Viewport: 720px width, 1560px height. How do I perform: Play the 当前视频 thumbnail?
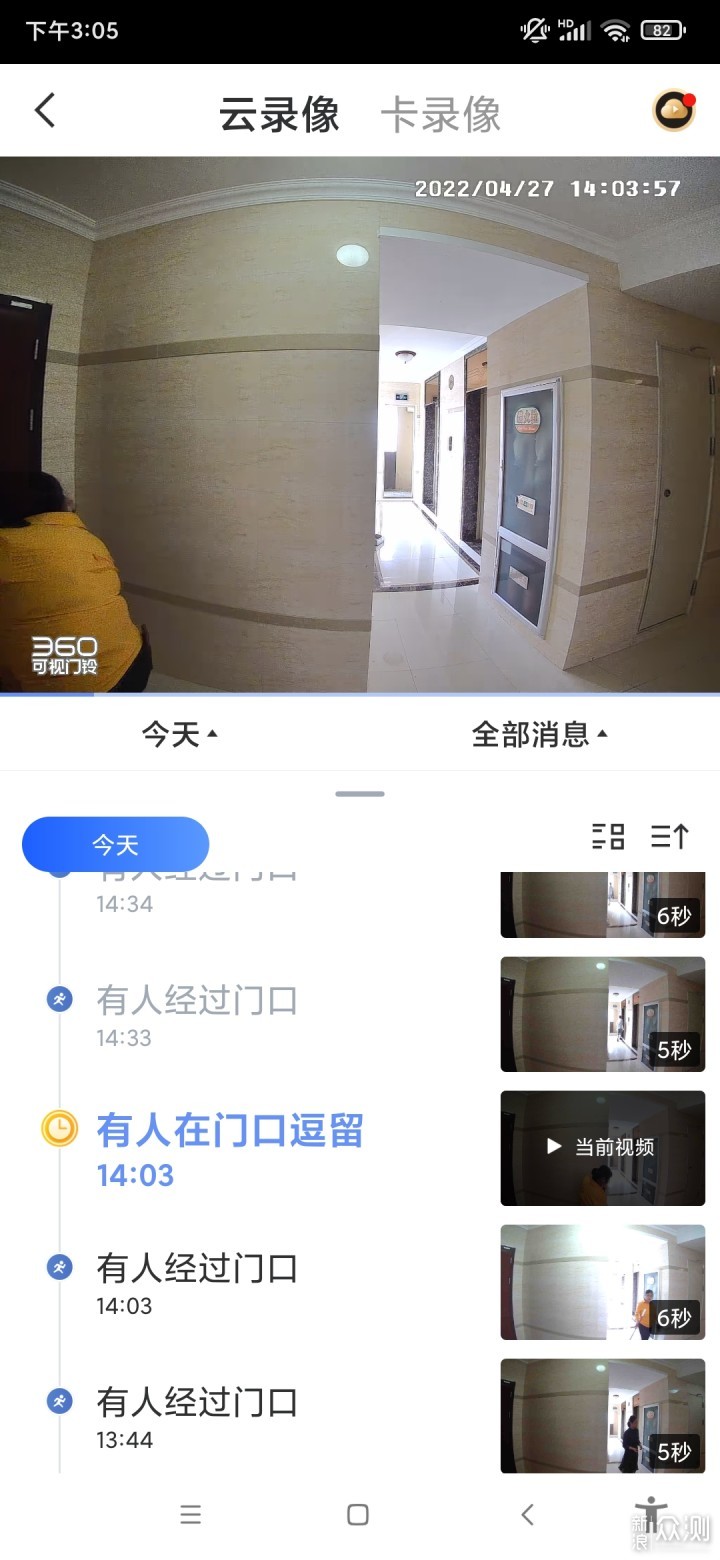(x=602, y=1148)
